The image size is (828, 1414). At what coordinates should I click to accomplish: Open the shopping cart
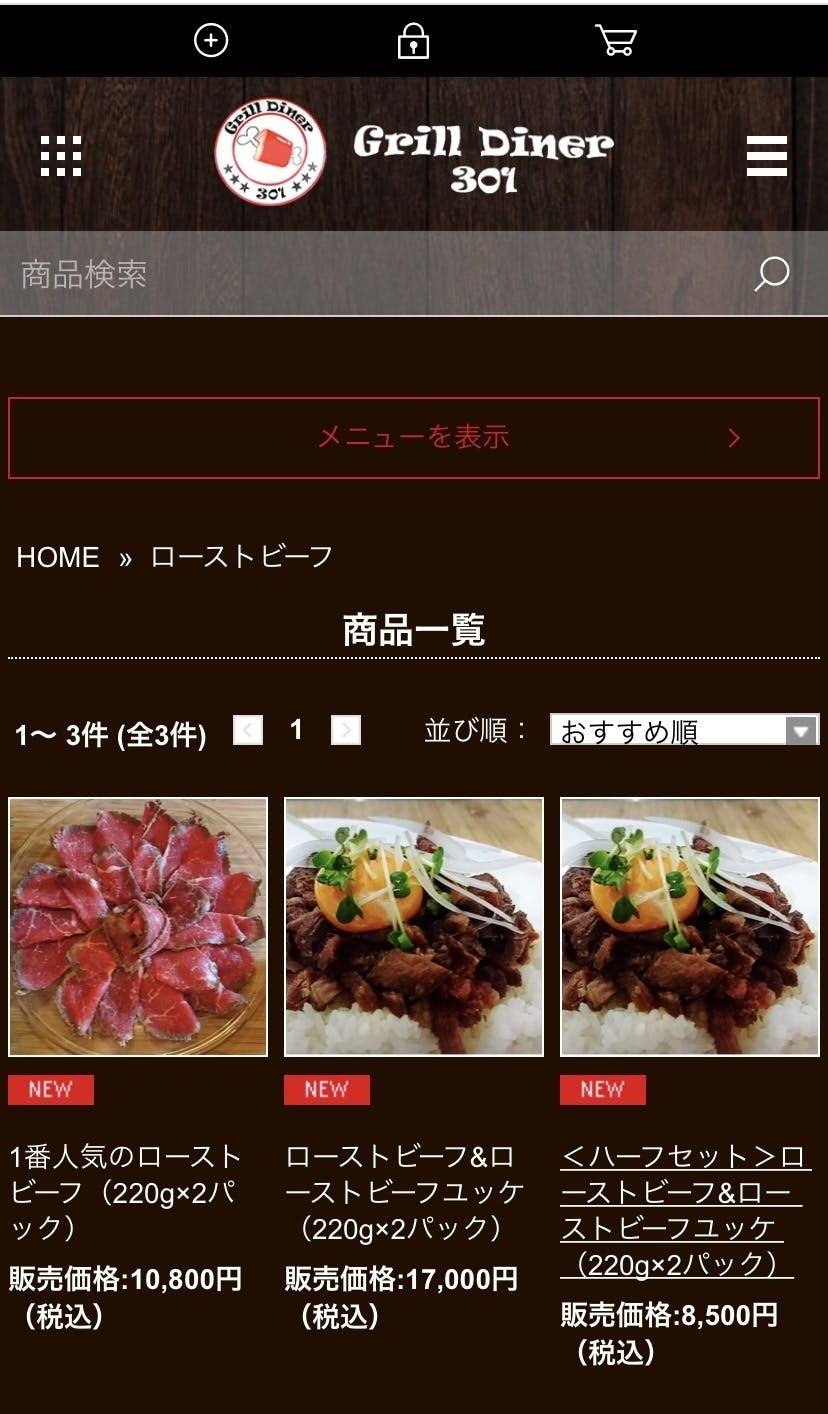tap(615, 40)
